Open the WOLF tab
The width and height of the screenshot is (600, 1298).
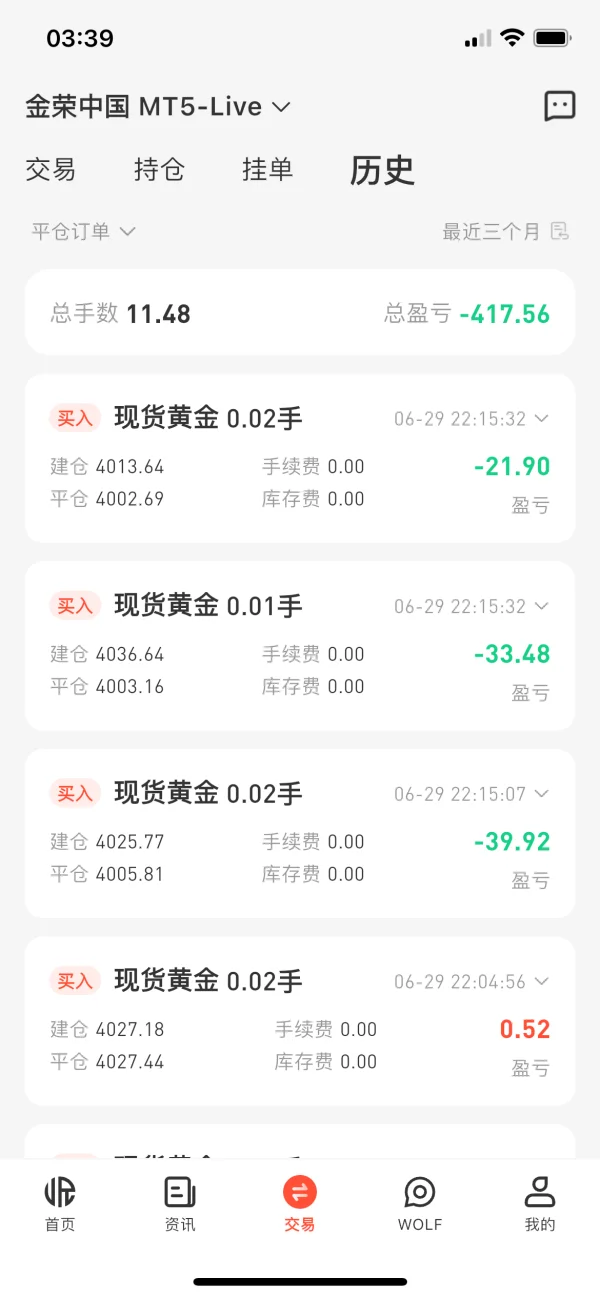420,1204
